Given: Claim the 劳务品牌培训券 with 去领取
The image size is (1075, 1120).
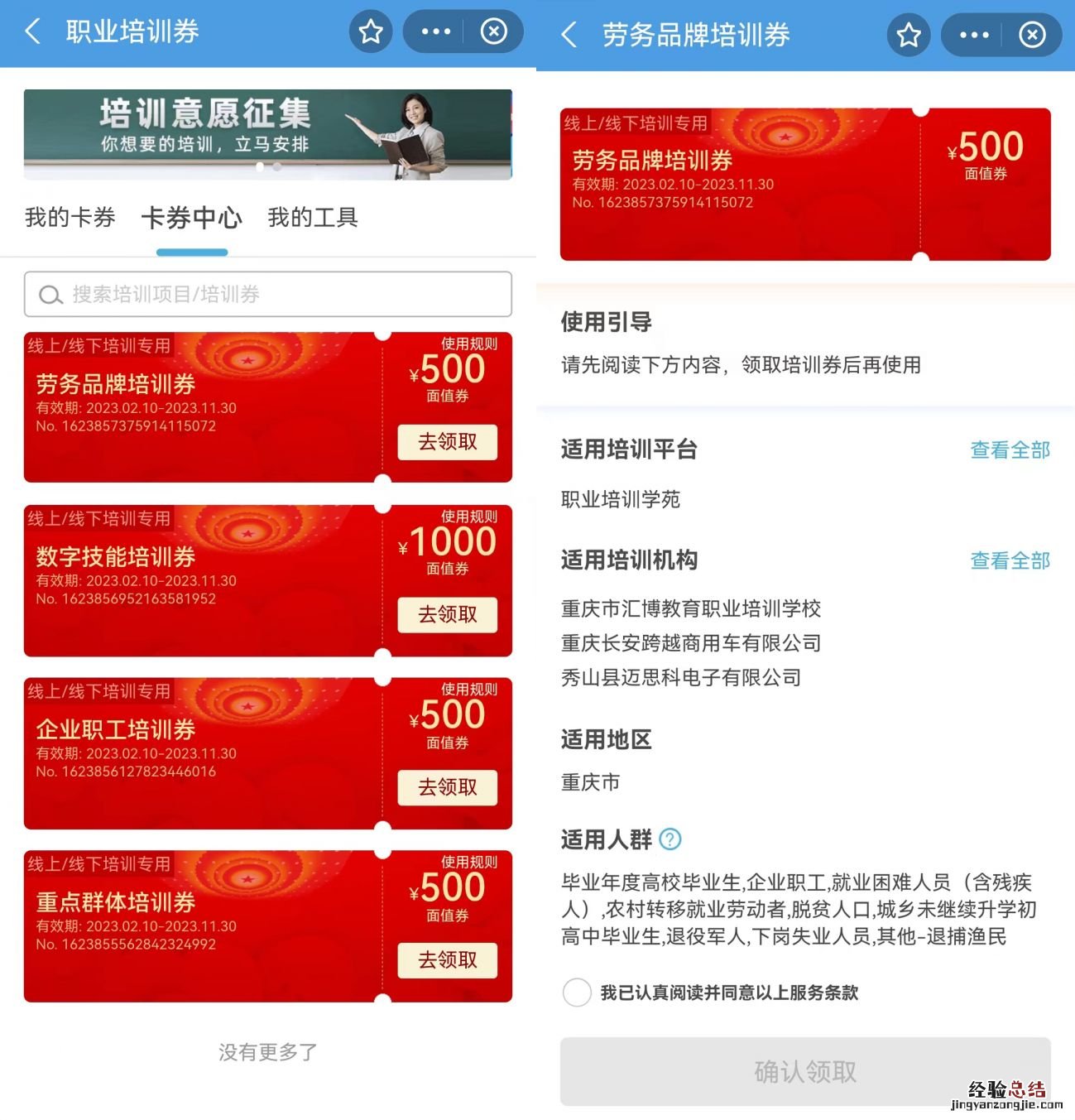Looking at the screenshot, I should click(x=447, y=442).
